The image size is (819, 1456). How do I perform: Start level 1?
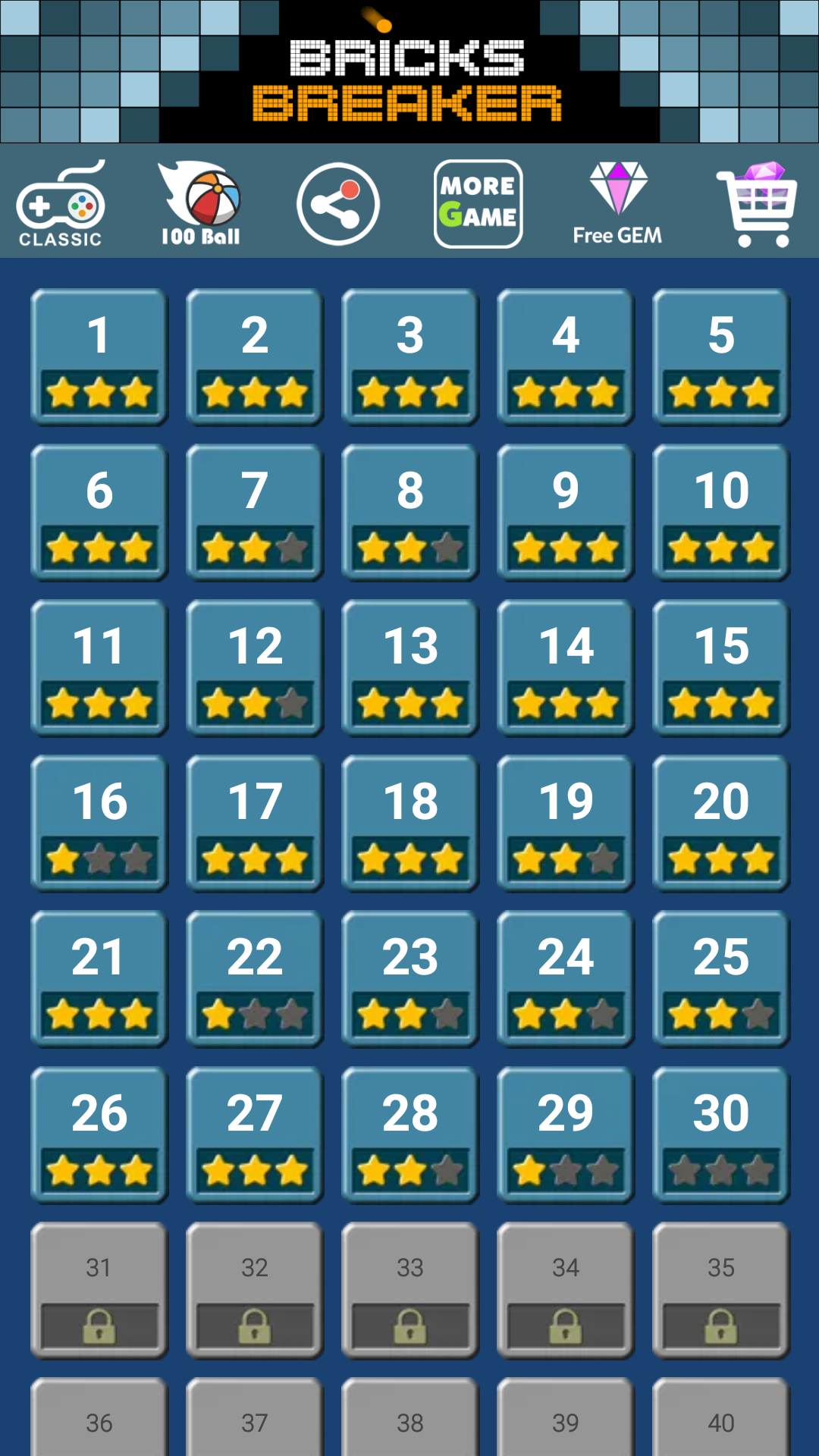(99, 357)
